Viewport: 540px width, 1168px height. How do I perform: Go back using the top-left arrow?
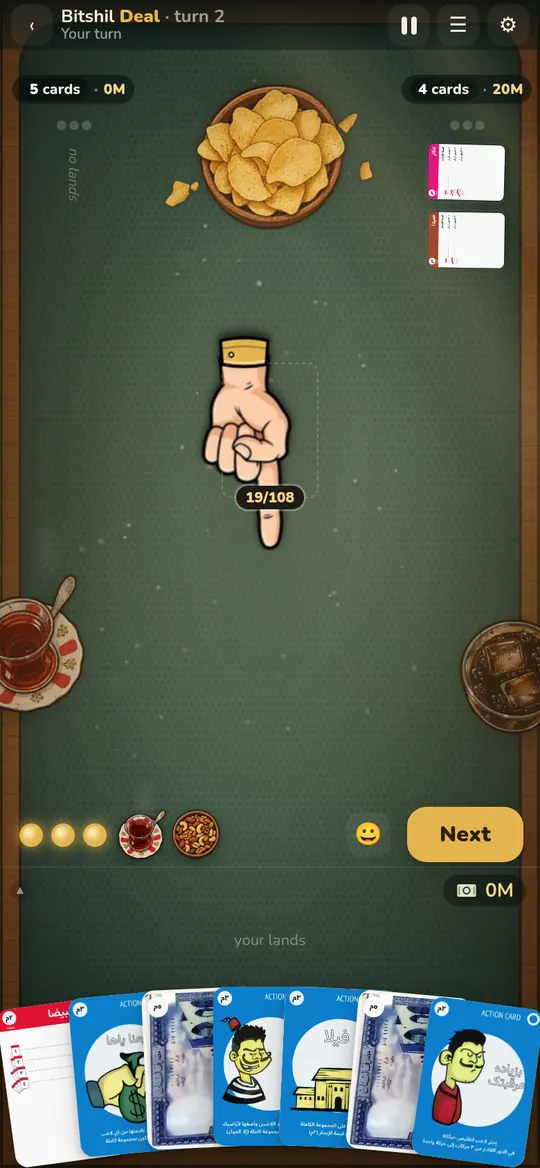31,25
